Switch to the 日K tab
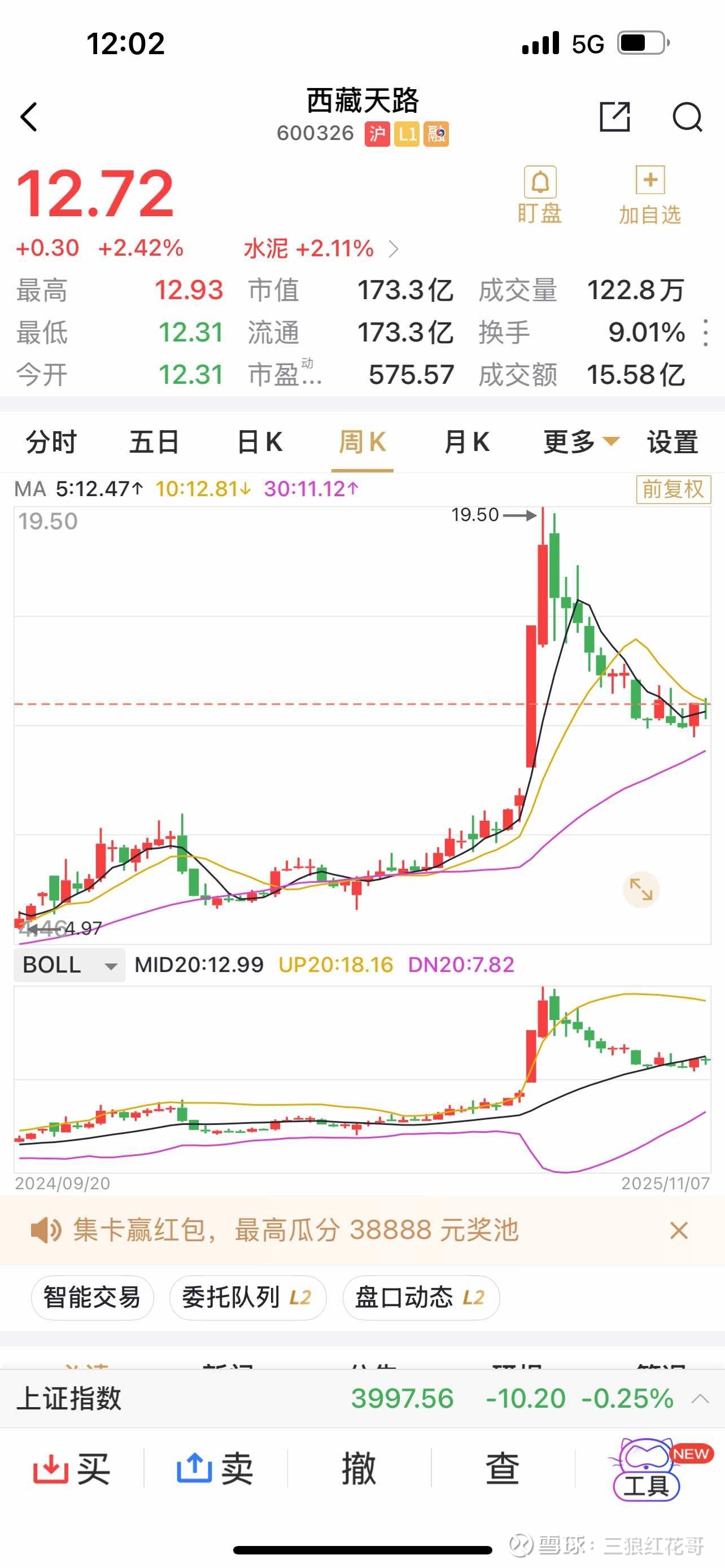The width and height of the screenshot is (725, 1568). tap(259, 443)
